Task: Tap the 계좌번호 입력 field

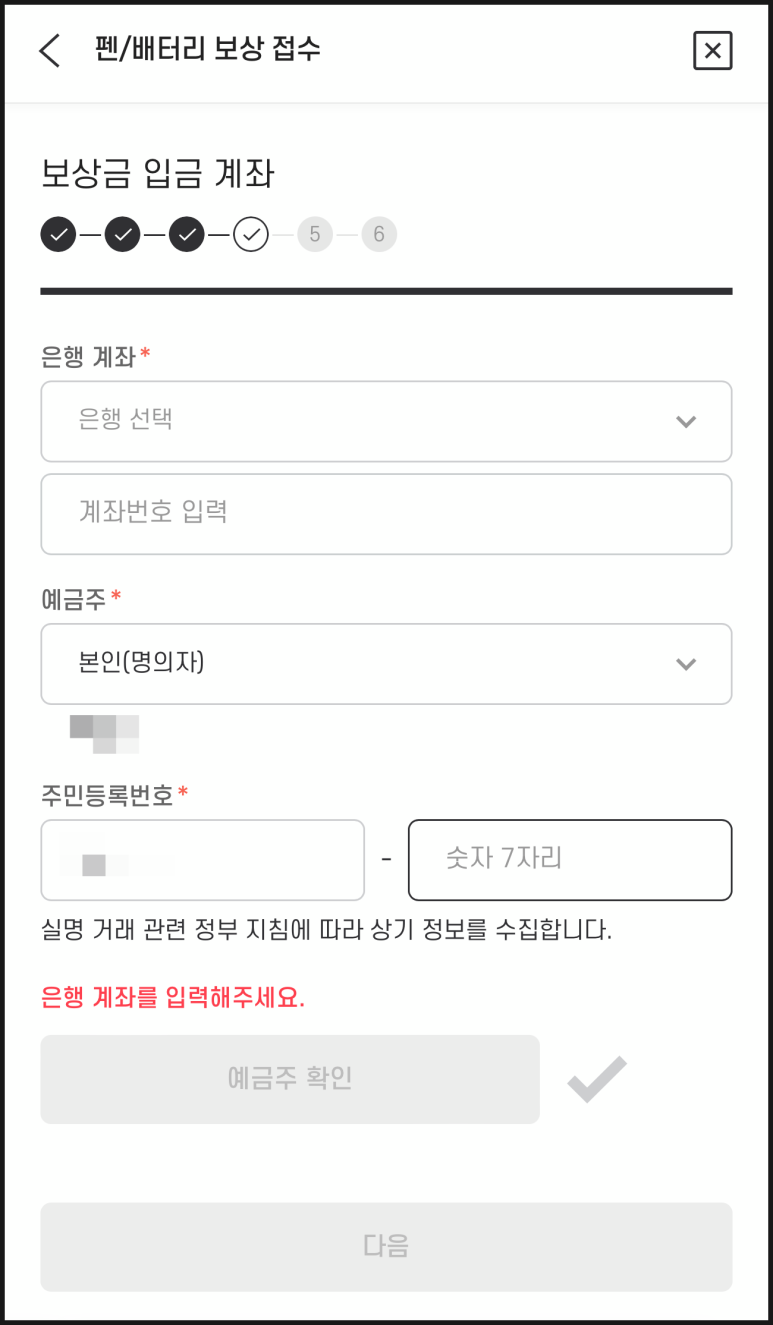Action: click(386, 514)
